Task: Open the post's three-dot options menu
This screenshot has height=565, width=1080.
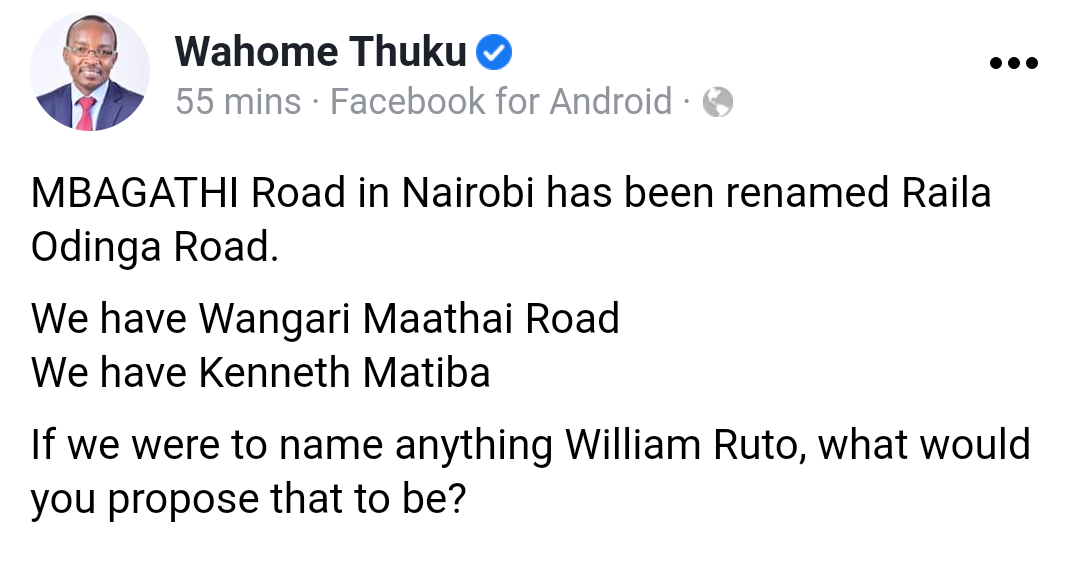Action: pyautogui.click(x=1013, y=64)
